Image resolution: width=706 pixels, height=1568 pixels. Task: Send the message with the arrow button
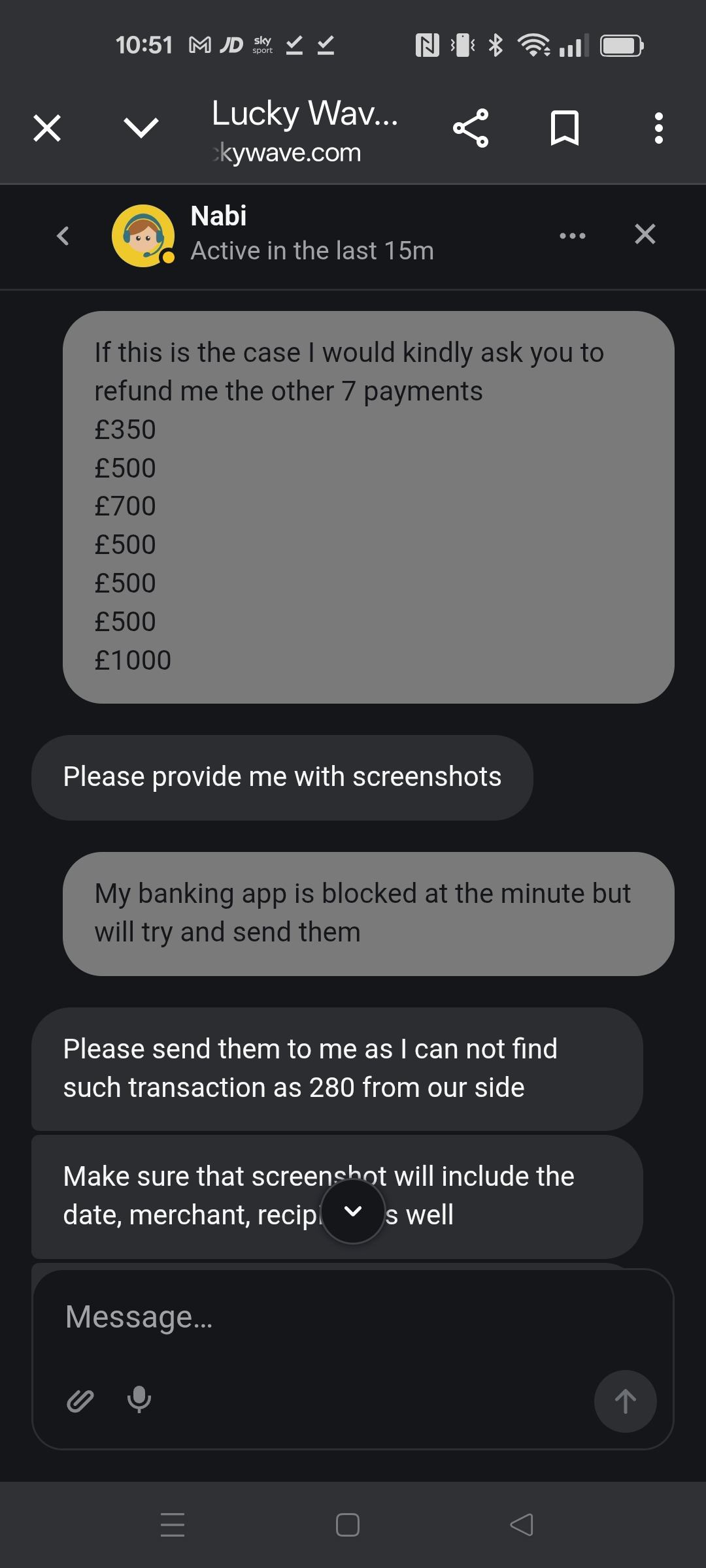(625, 1401)
